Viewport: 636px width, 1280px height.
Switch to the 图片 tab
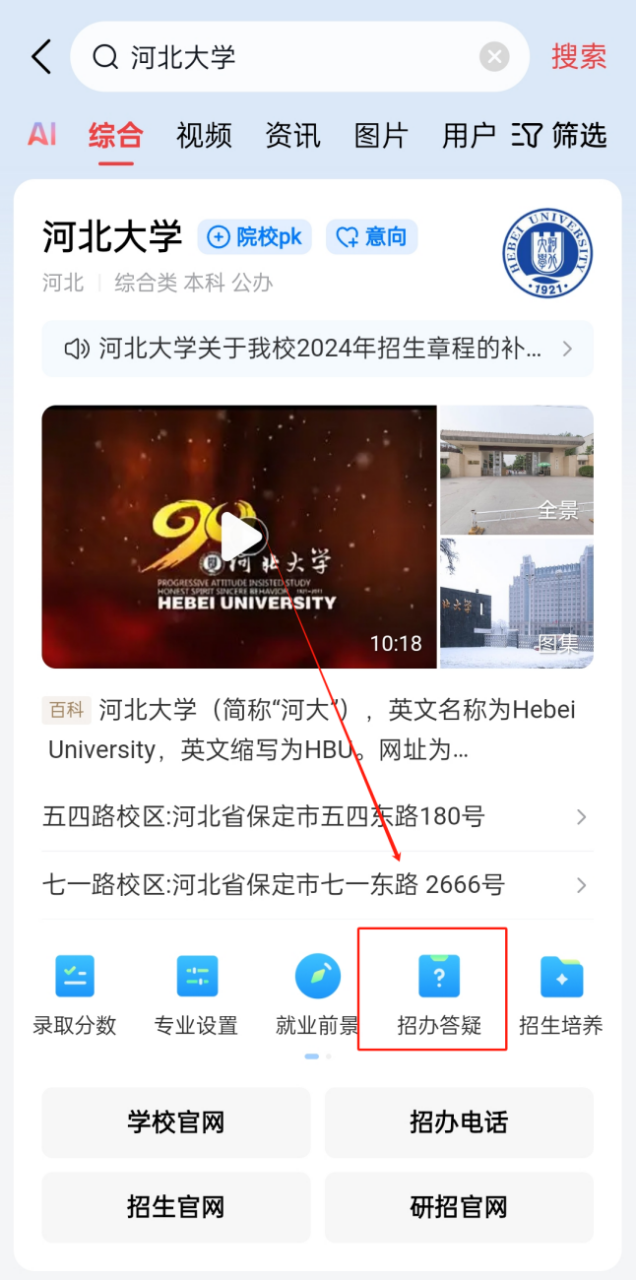381,135
